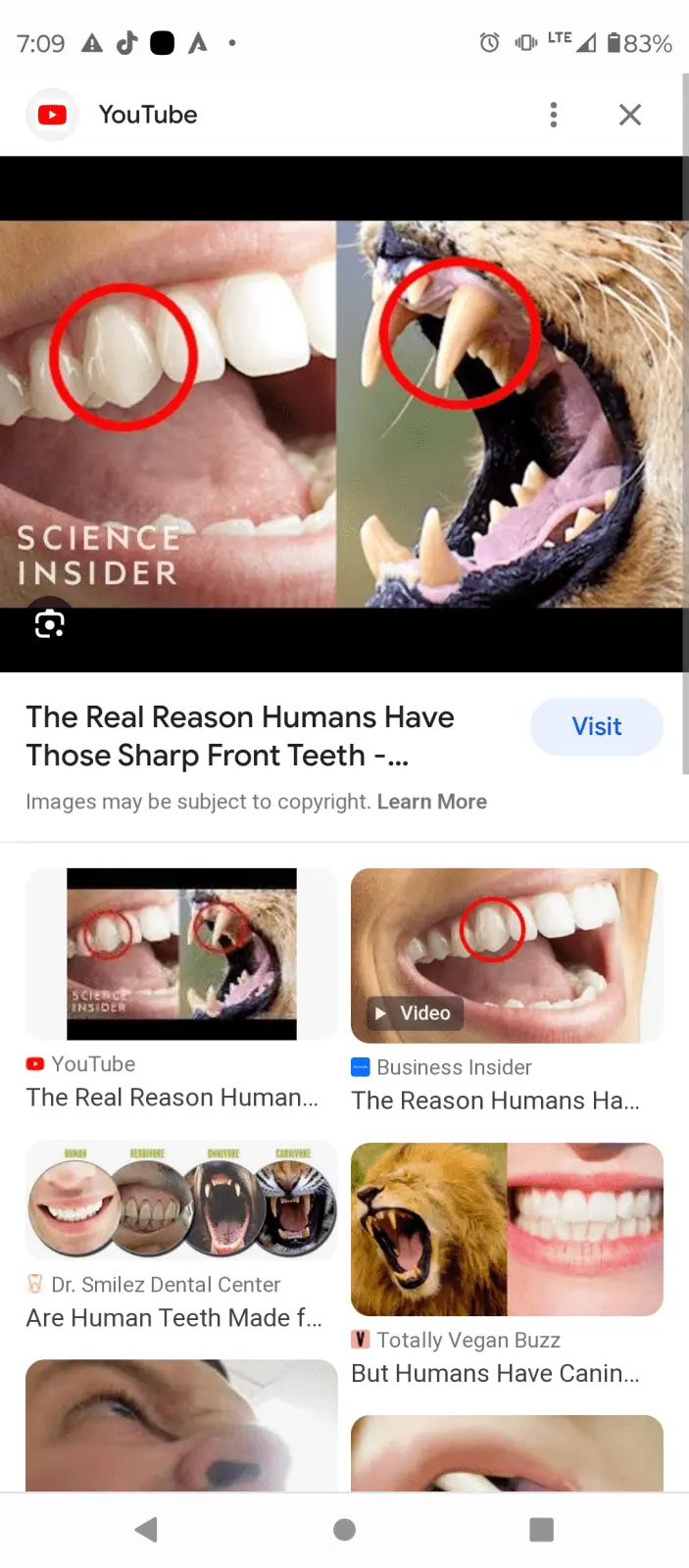Screen dimensions: 689x1568
Task: Open the Learn More copyright link
Action: (431, 802)
